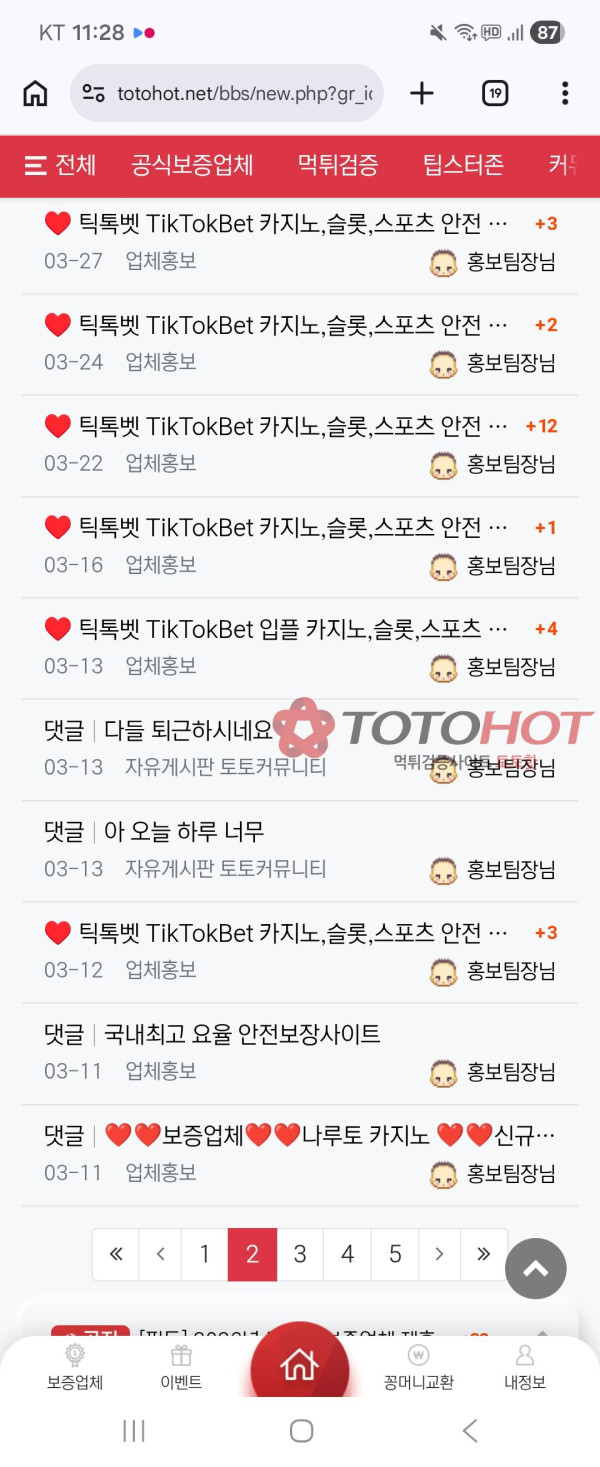Open 꽁머니교환 in bottom bar

(418, 1368)
